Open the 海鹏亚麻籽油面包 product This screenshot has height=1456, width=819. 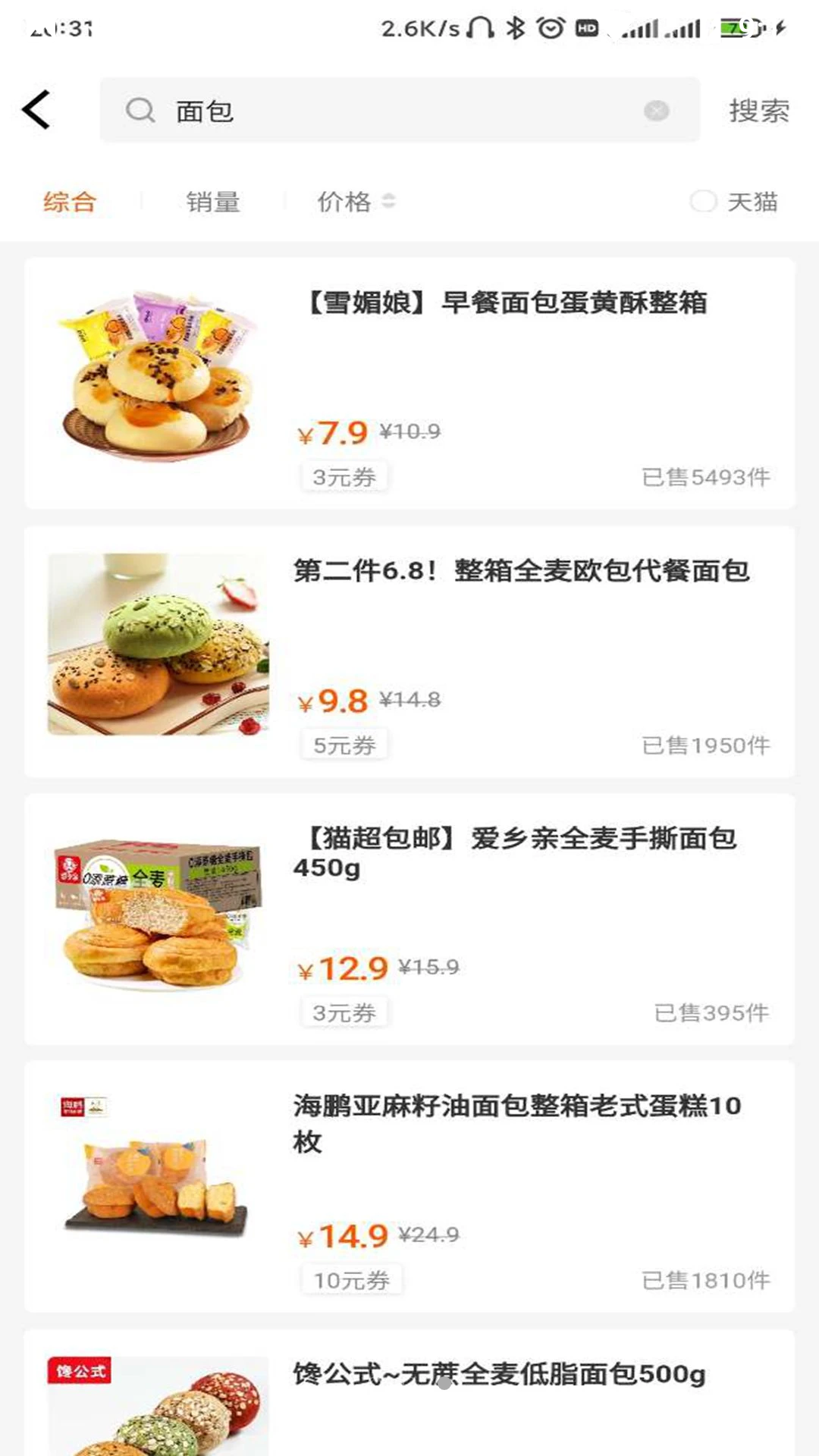tap(409, 1187)
